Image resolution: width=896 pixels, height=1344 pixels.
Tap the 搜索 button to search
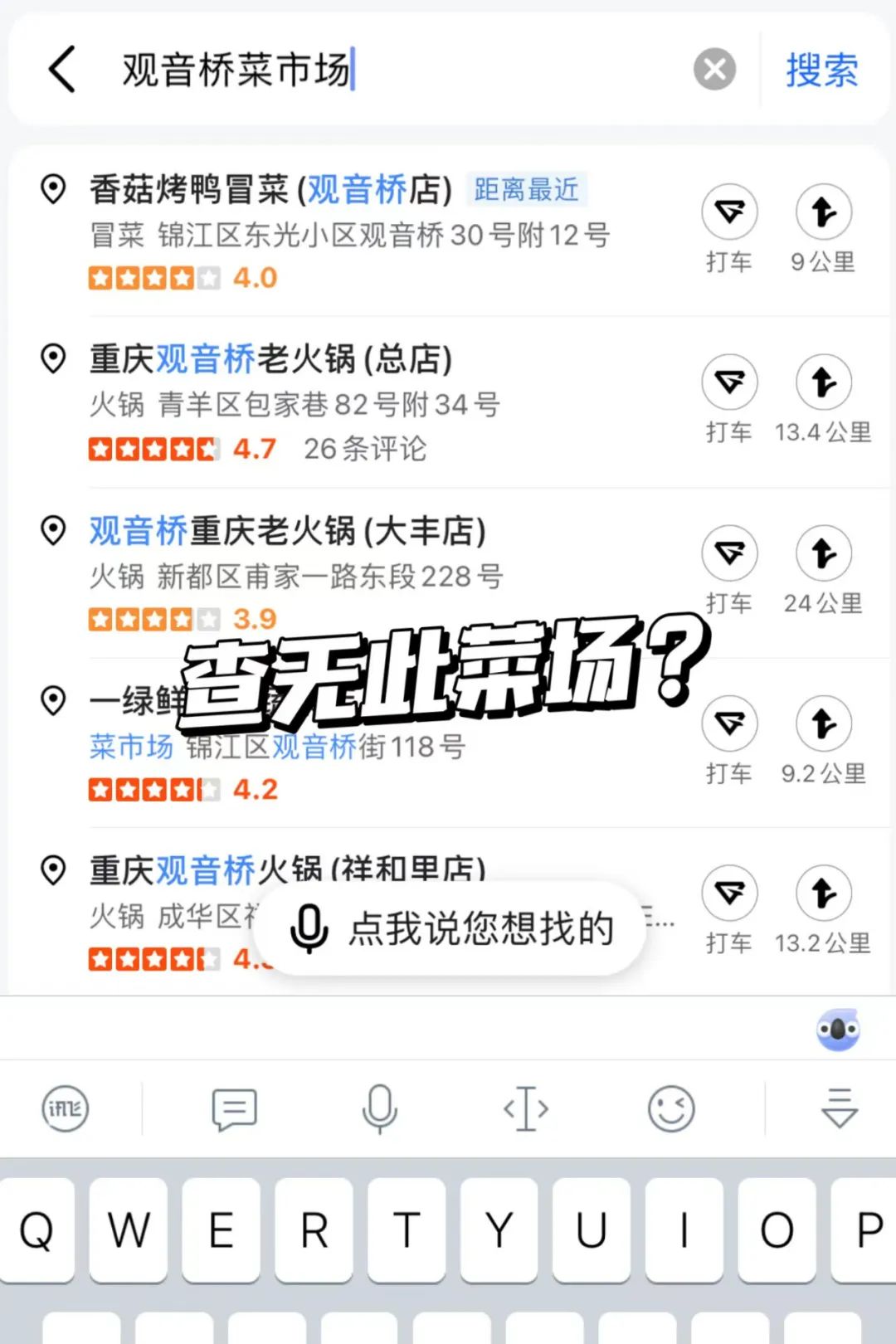[x=821, y=70]
